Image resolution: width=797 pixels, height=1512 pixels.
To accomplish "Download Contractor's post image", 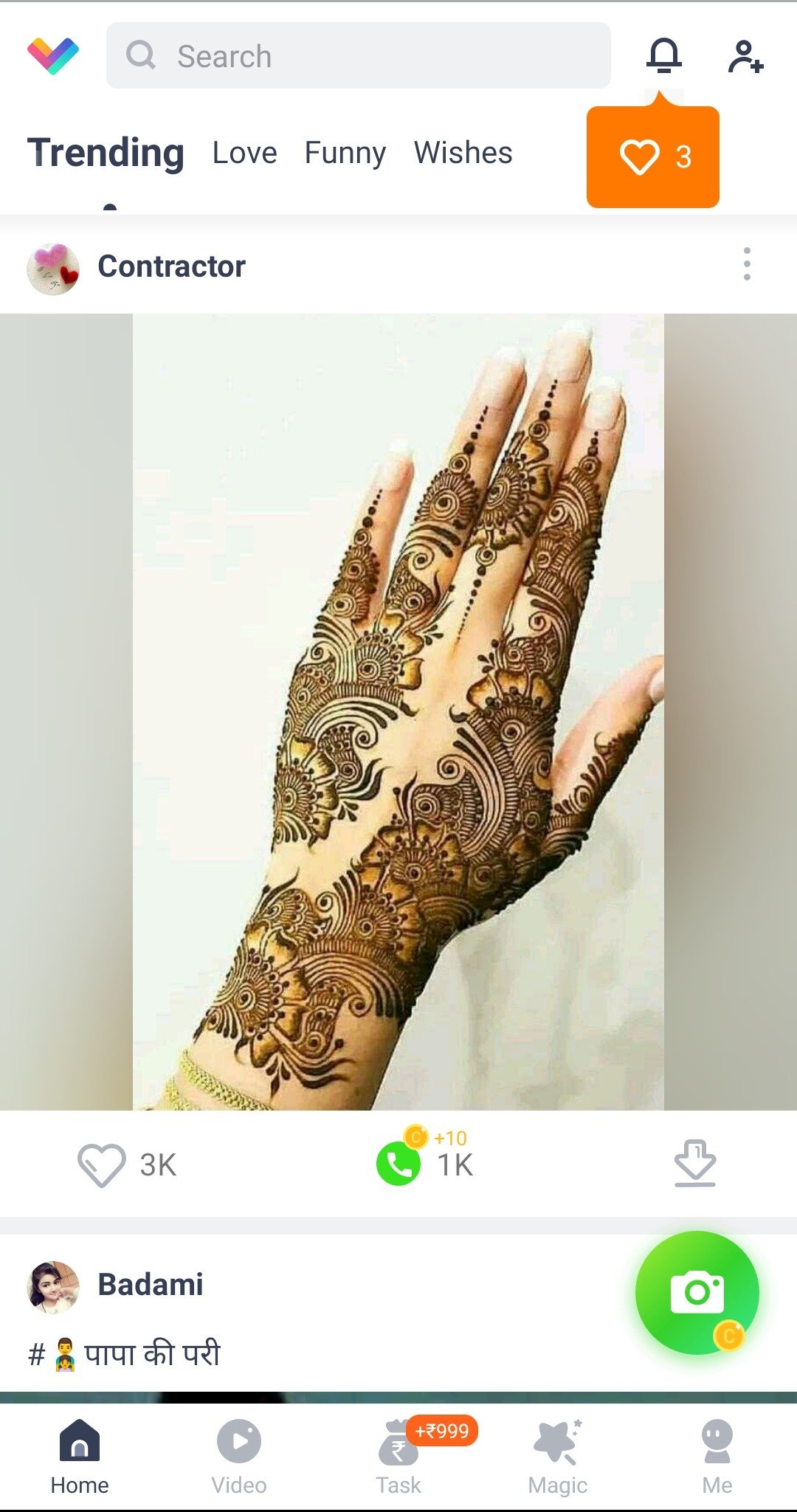I will (695, 1163).
